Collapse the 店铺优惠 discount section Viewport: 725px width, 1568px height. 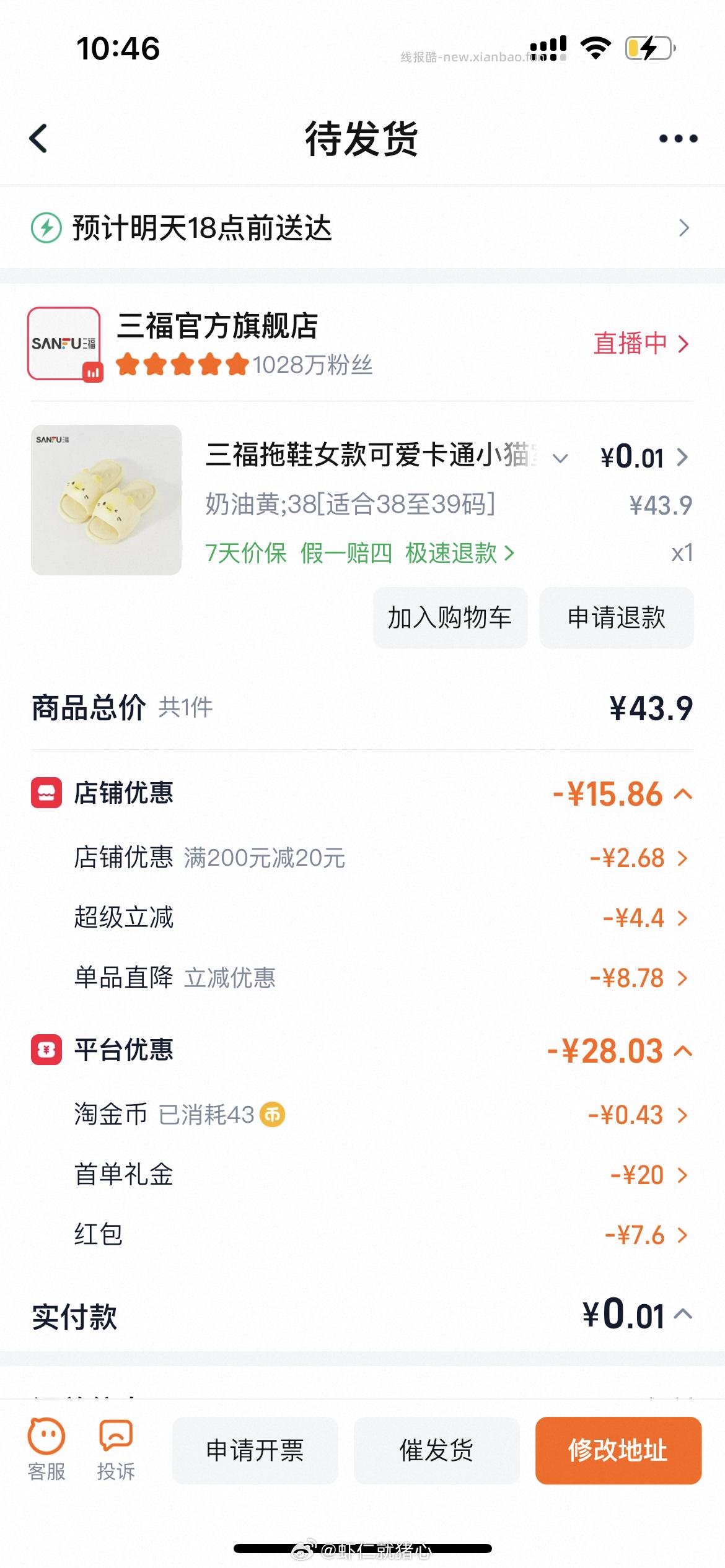click(x=684, y=793)
